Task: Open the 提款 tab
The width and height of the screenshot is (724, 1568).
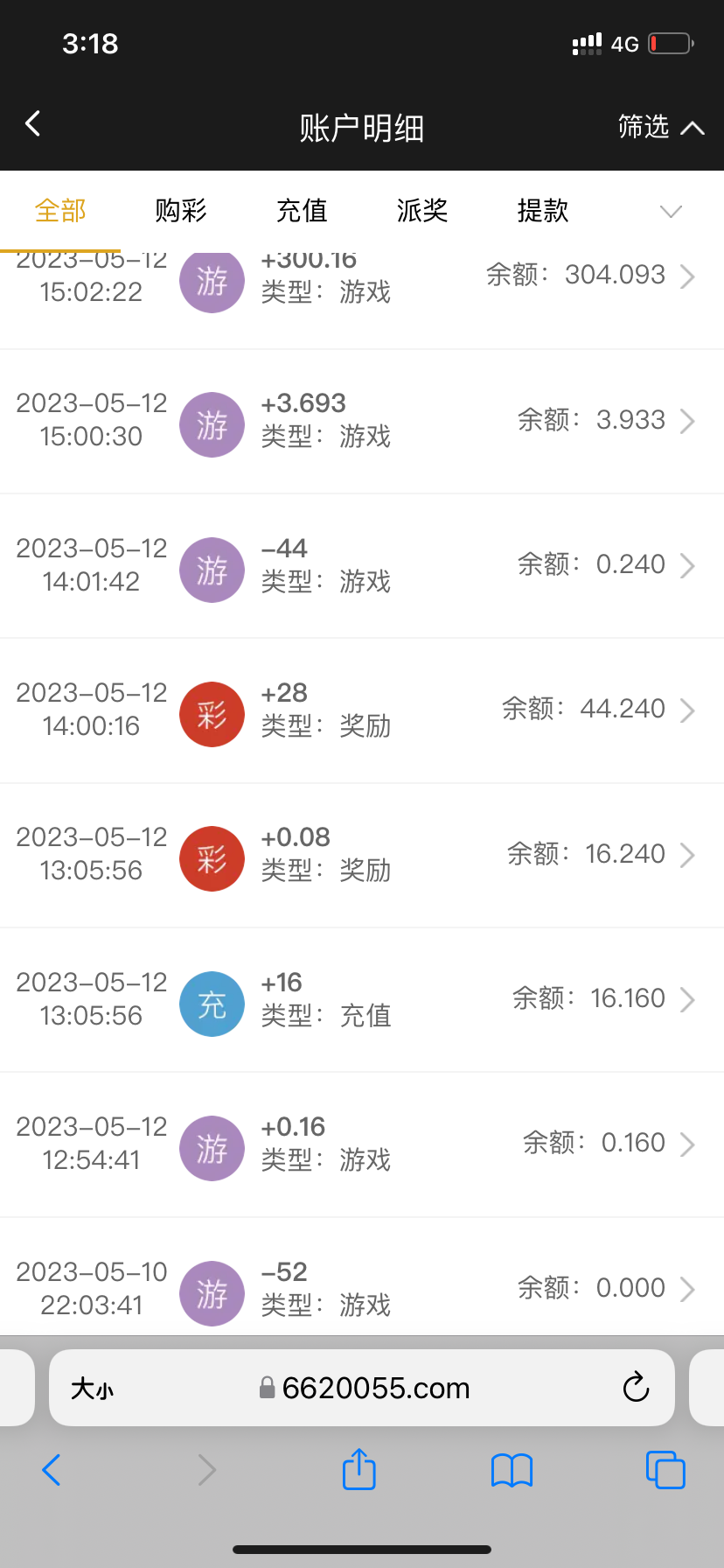Action: [x=542, y=211]
